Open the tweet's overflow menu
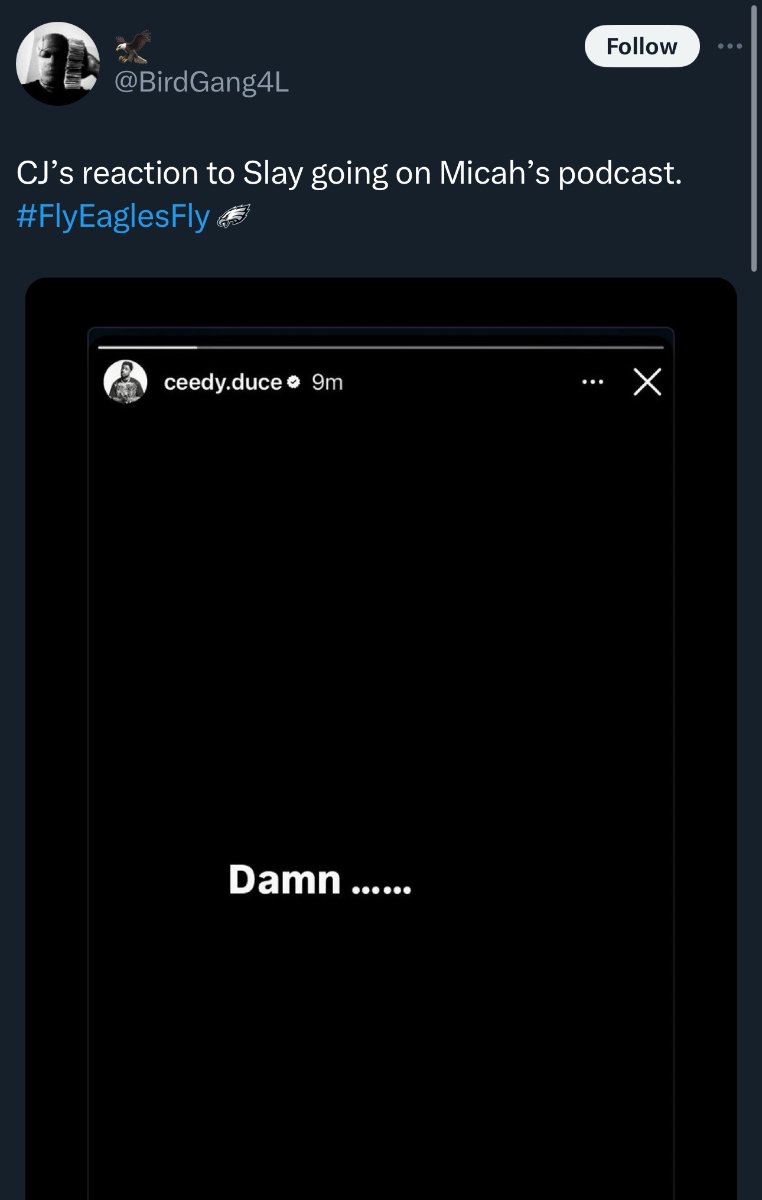 (729, 47)
